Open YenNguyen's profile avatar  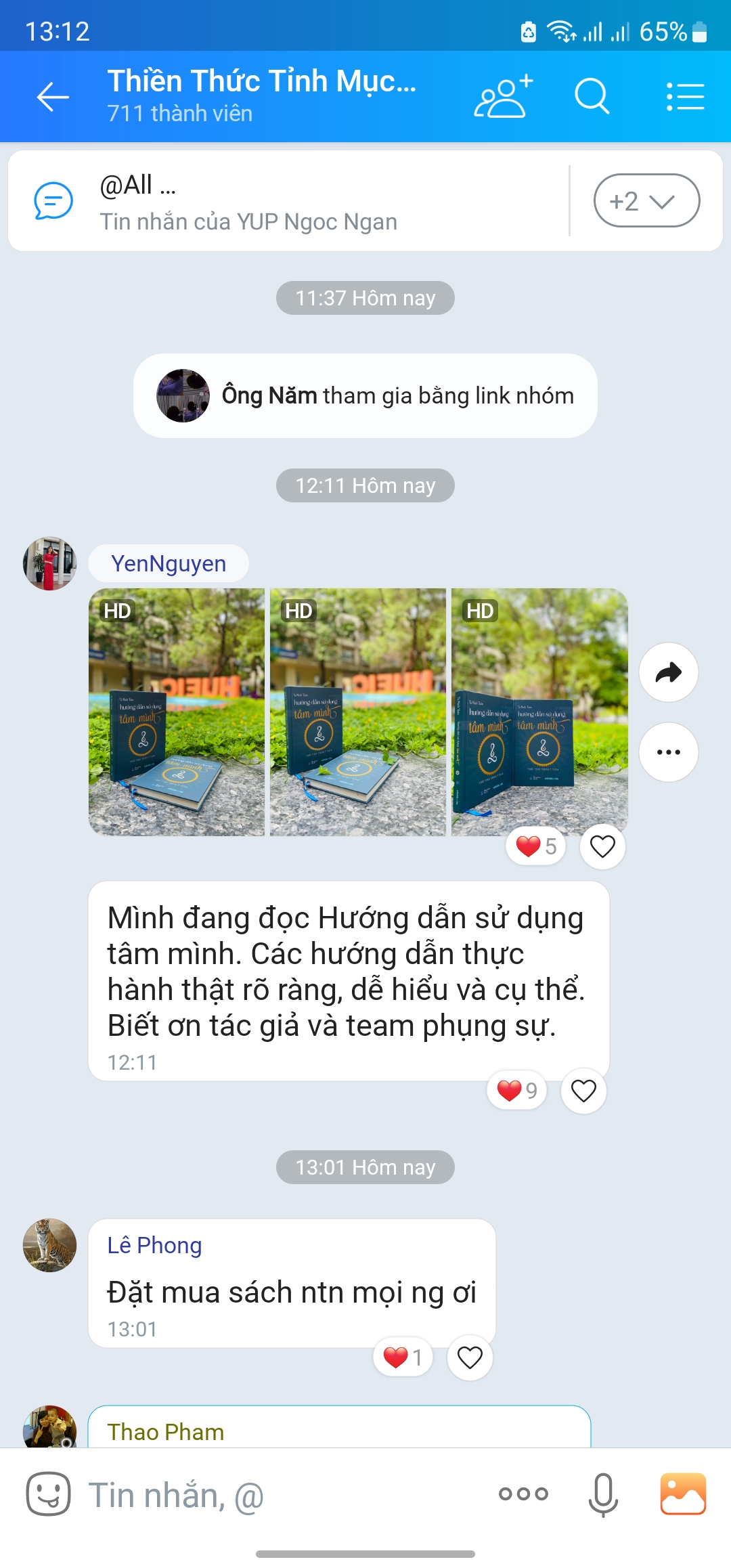(50, 564)
